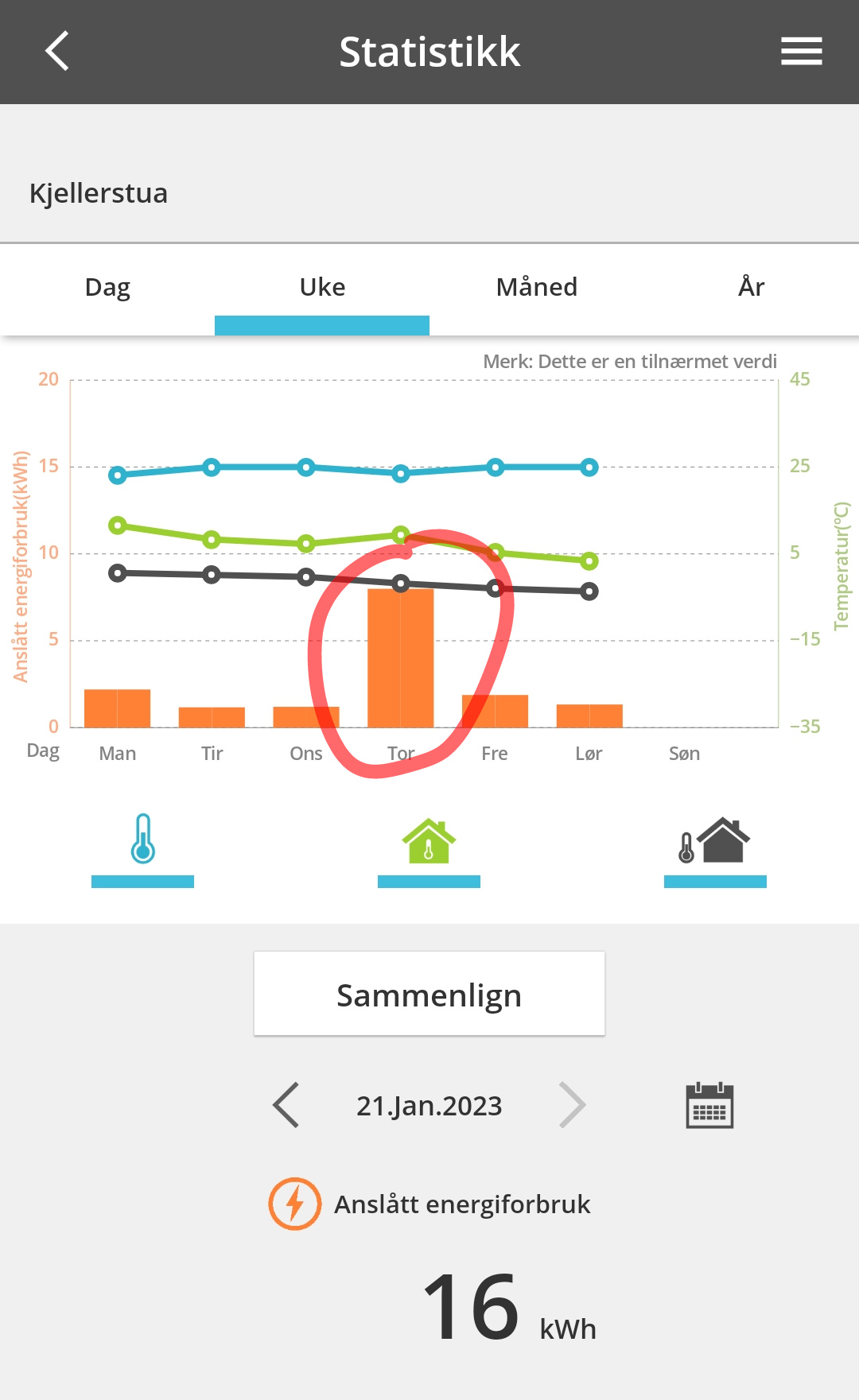Viewport: 859px width, 1400px height.
Task: Switch to the Dag tab
Action: 107,288
